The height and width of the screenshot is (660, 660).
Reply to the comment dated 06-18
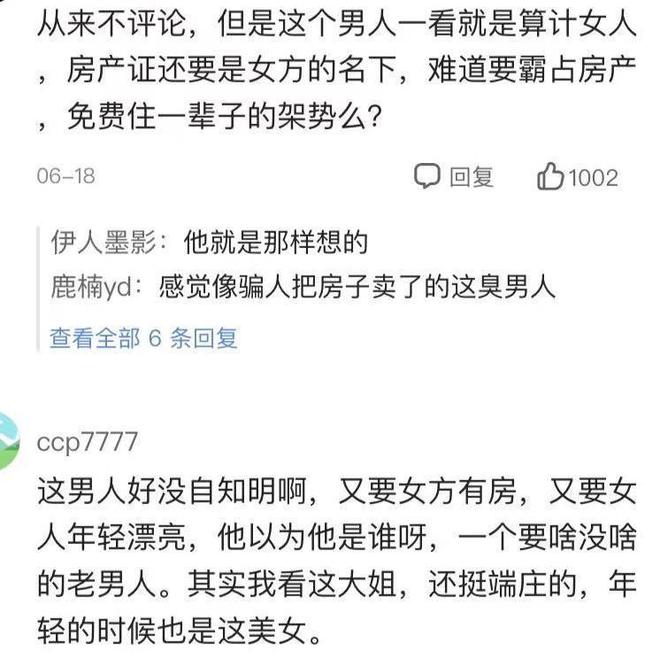point(455,178)
